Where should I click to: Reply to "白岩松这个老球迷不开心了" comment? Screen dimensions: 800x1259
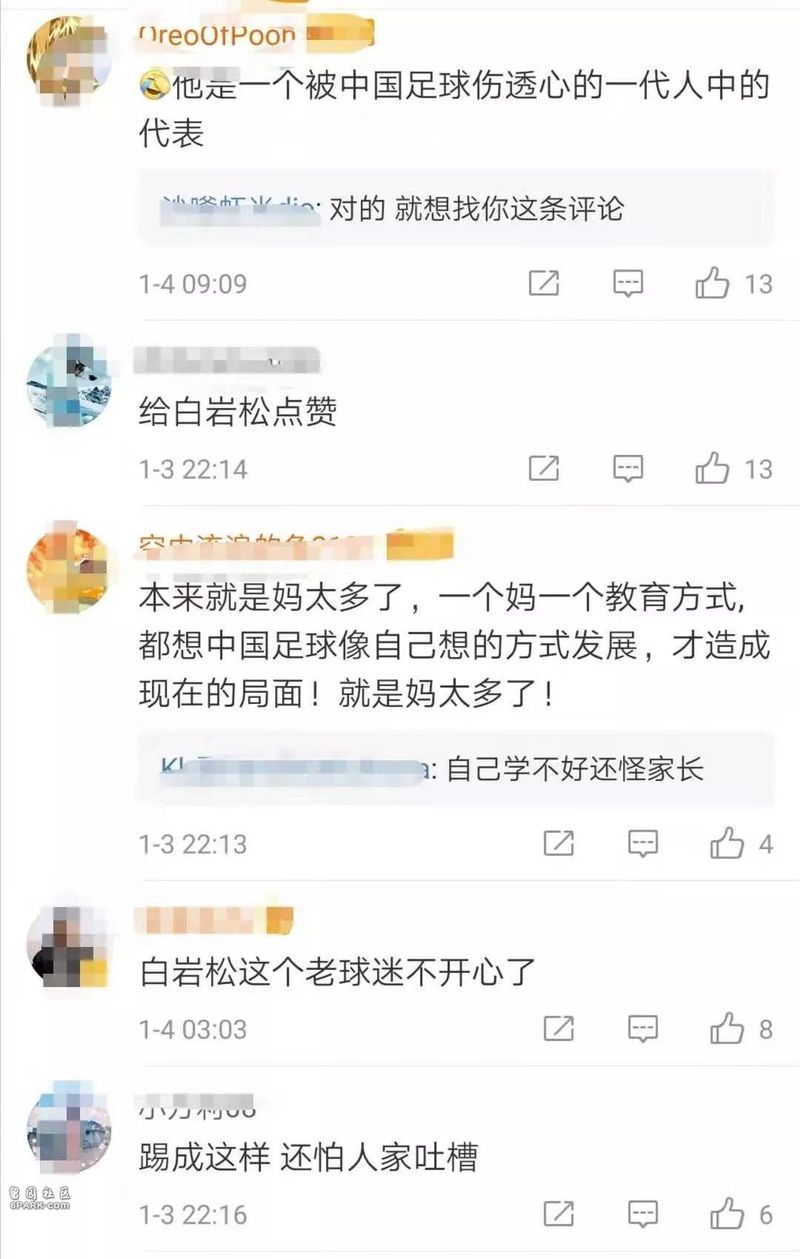point(643,1029)
